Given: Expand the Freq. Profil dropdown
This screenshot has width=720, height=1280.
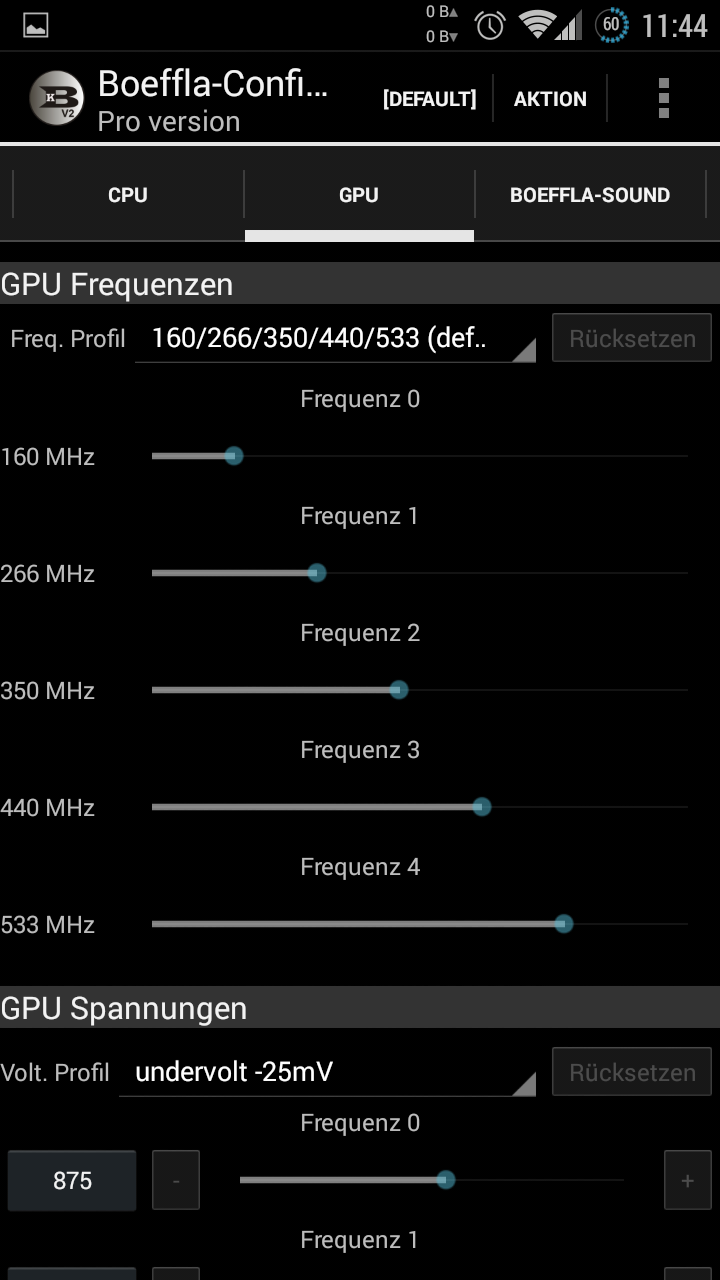Looking at the screenshot, I should pyautogui.click(x=336, y=338).
